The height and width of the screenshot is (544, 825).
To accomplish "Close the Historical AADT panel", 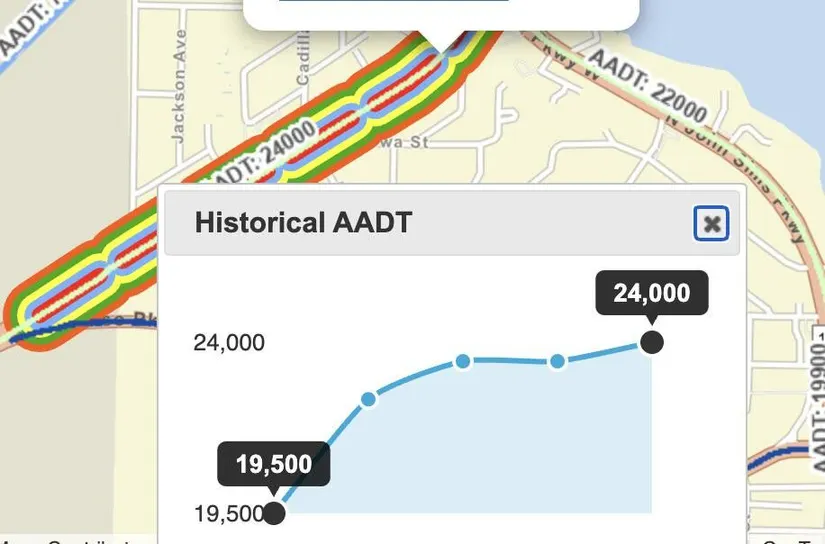I will [x=711, y=224].
